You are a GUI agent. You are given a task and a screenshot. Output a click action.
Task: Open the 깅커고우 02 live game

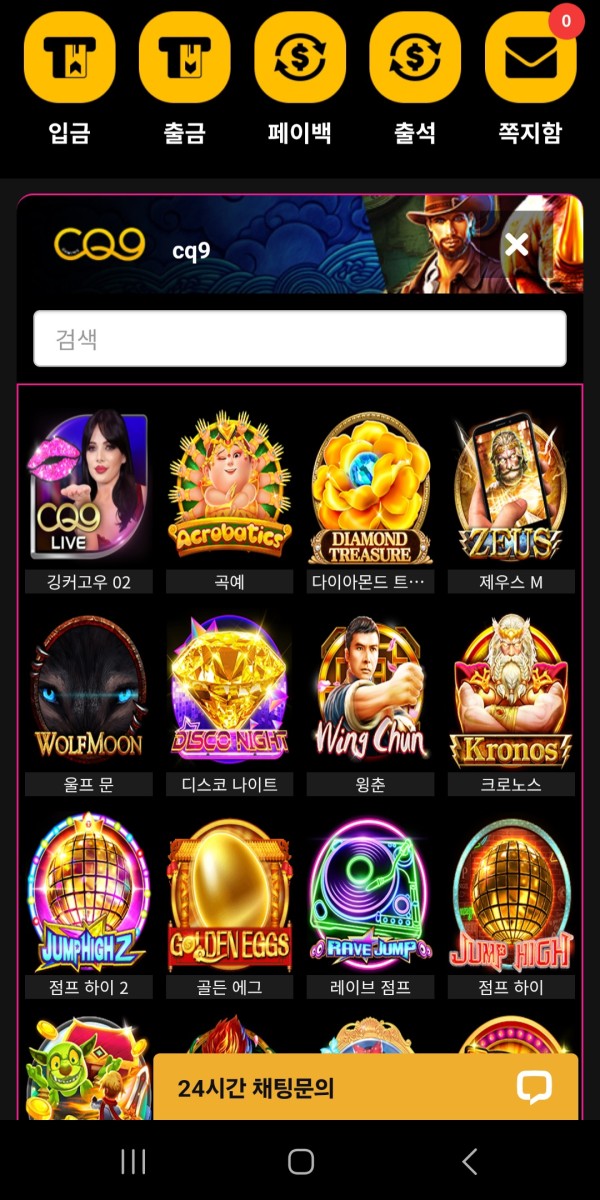point(89,500)
